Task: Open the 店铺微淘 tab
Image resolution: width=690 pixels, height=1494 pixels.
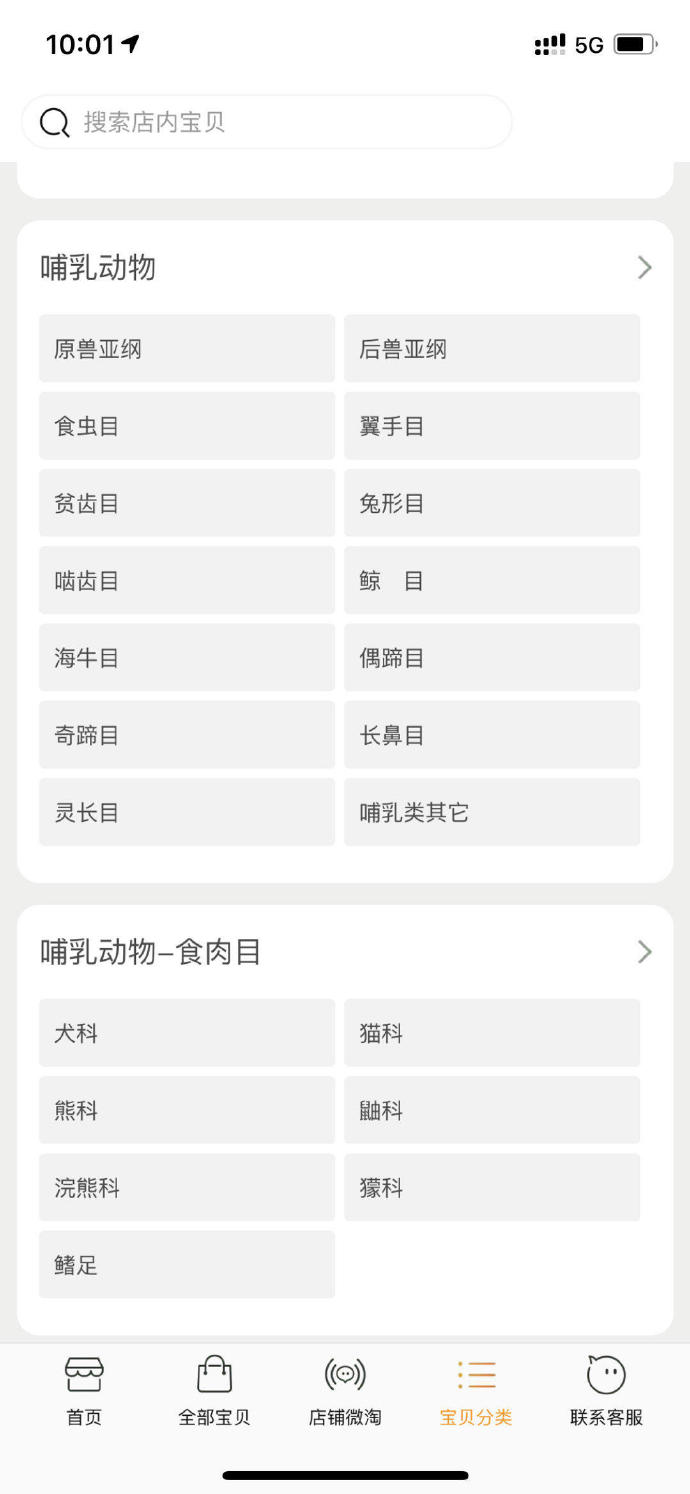Action: (x=345, y=1392)
